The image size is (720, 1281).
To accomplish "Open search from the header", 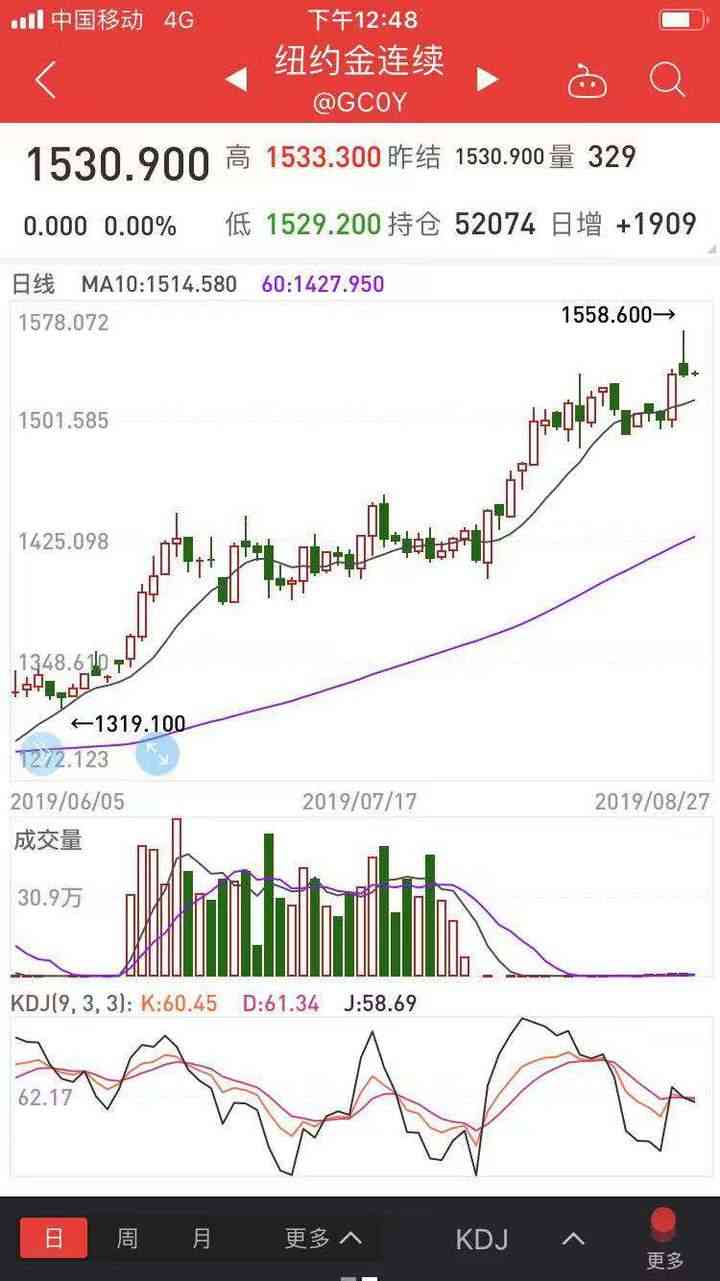I will point(666,79).
